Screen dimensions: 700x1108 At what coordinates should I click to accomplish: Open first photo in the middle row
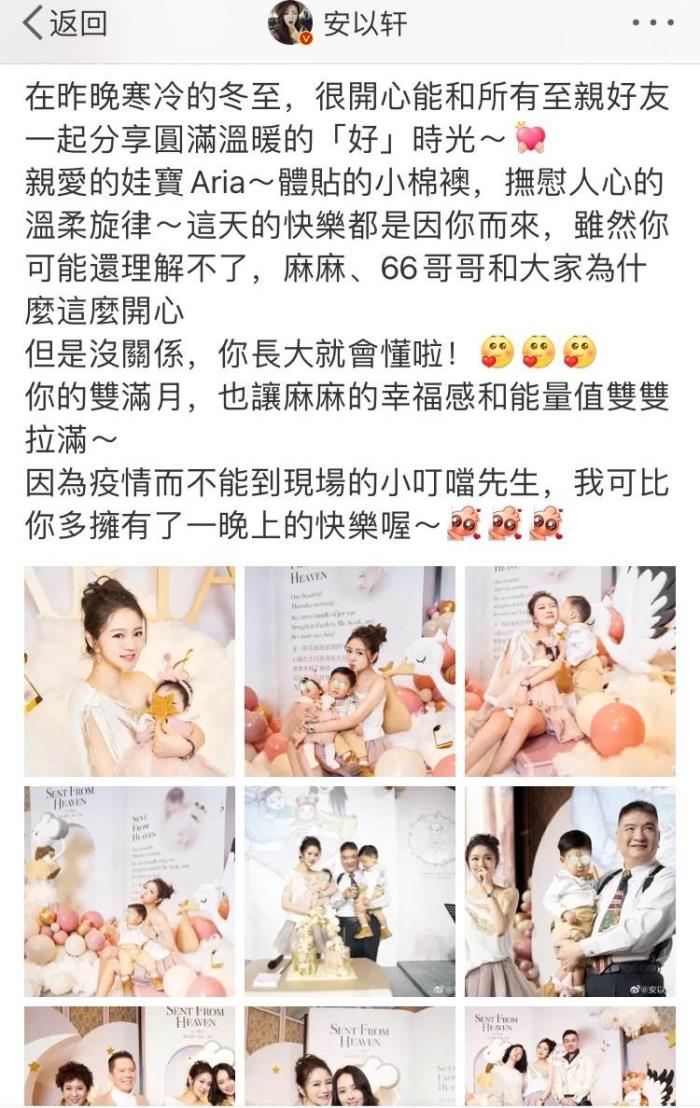point(130,891)
